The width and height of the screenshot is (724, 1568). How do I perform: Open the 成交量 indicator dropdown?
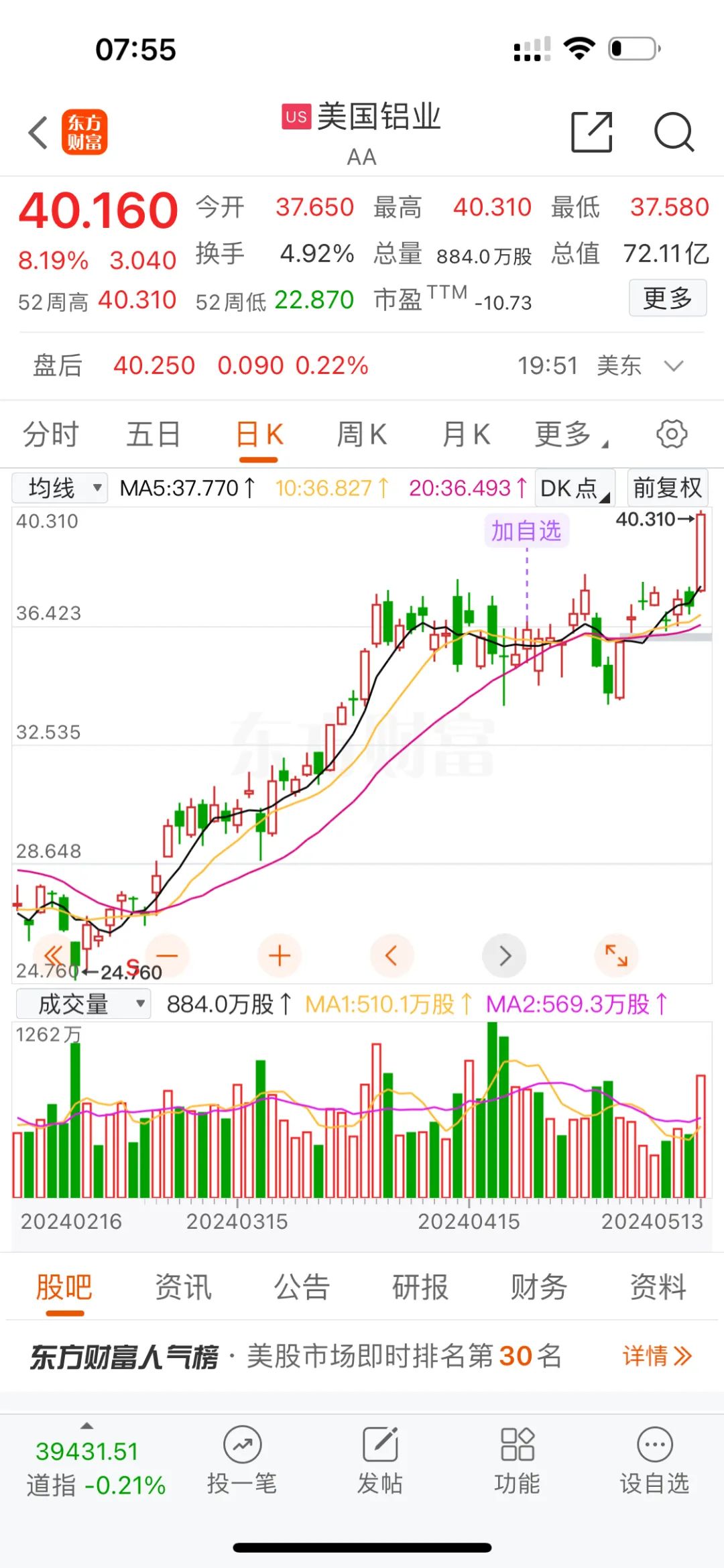pyautogui.click(x=83, y=1004)
